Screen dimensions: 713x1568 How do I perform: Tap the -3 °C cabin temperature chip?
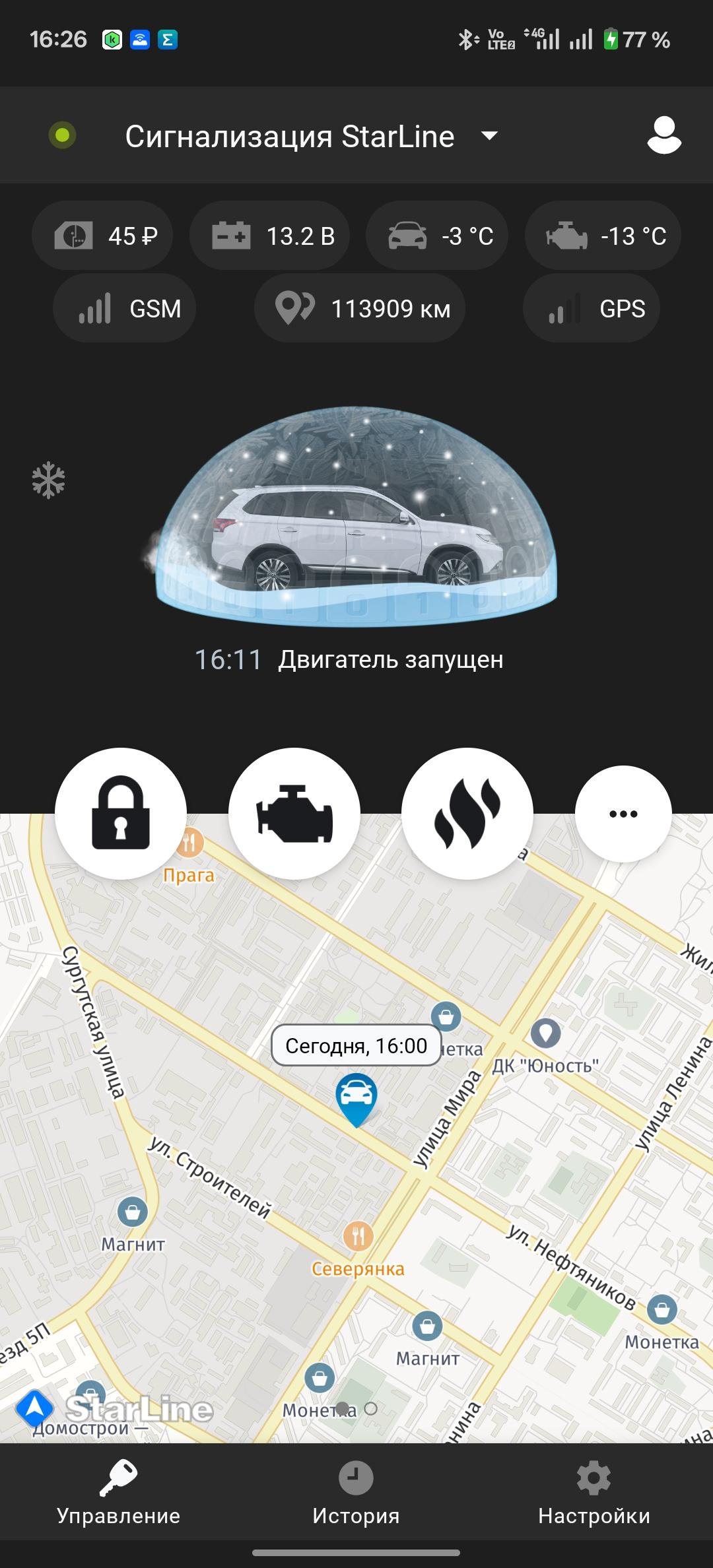click(x=437, y=236)
